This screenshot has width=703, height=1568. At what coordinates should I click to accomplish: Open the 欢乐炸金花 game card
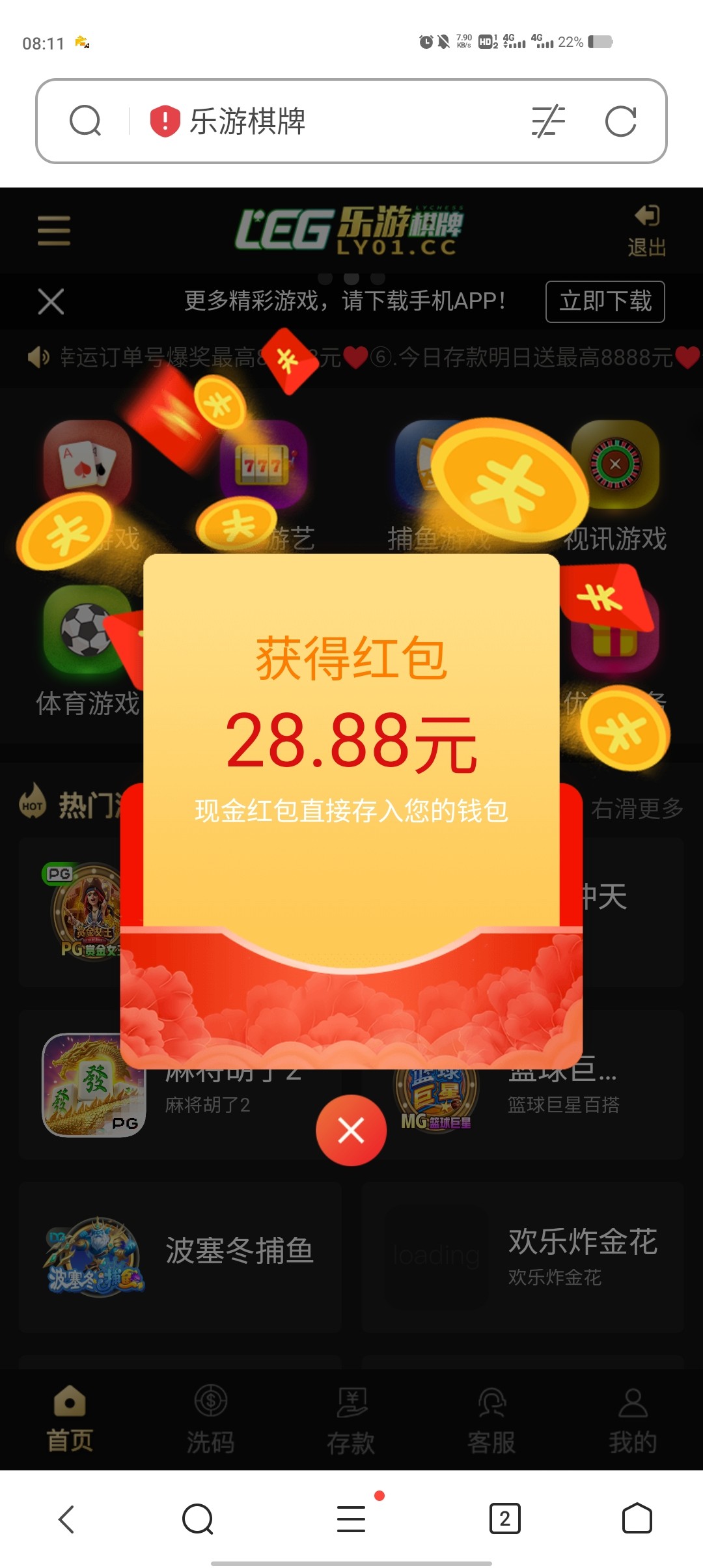point(523,1257)
